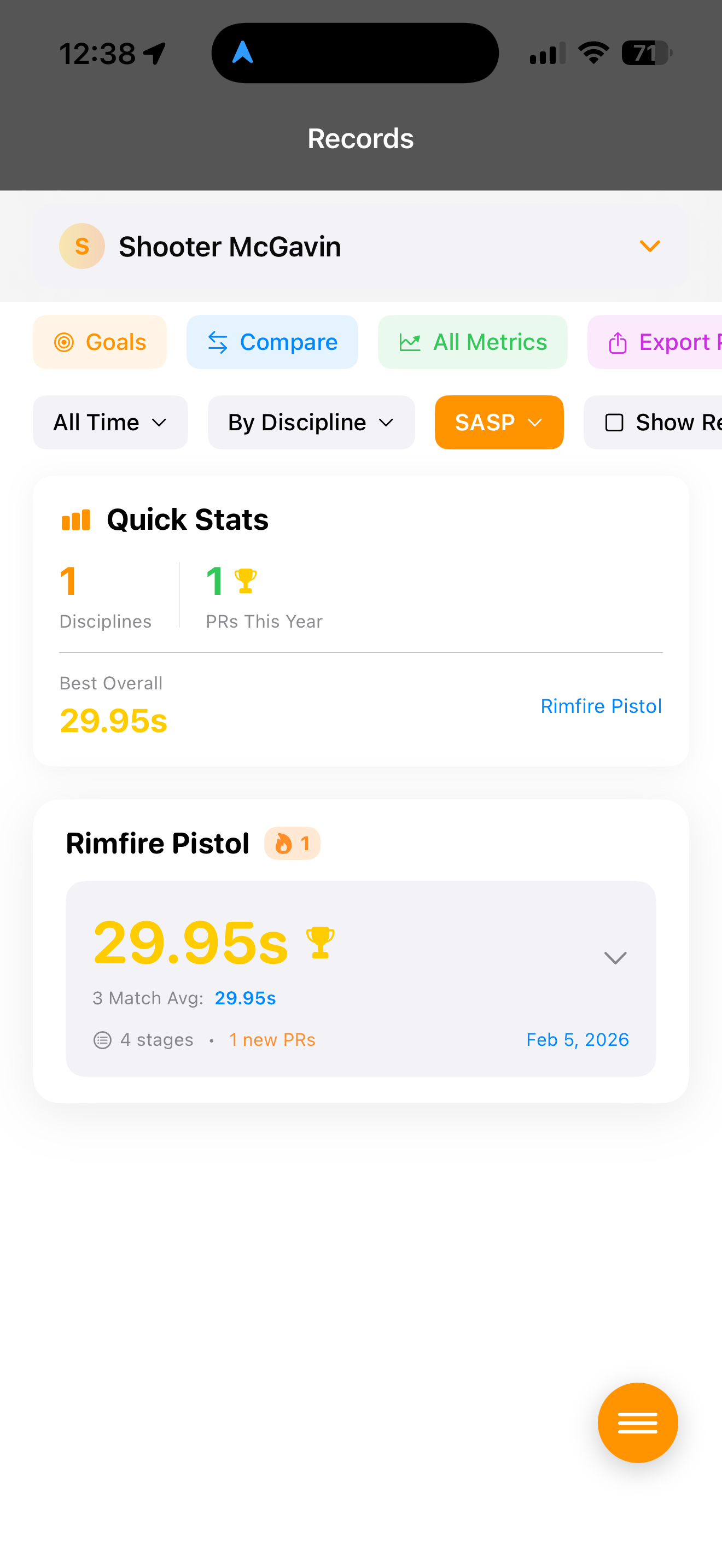Click Shooter McGavin's avatar icon
Viewport: 722px width, 1568px height.
pos(82,246)
